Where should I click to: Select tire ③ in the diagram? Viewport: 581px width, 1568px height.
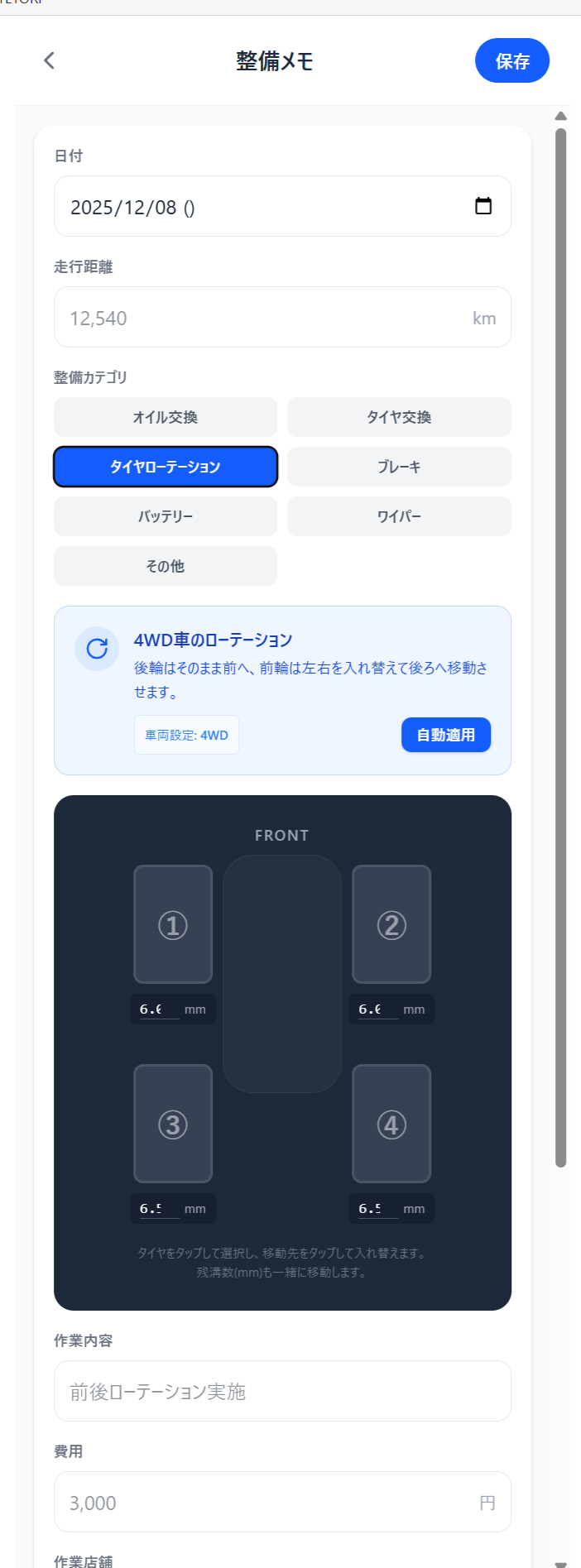173,1124
